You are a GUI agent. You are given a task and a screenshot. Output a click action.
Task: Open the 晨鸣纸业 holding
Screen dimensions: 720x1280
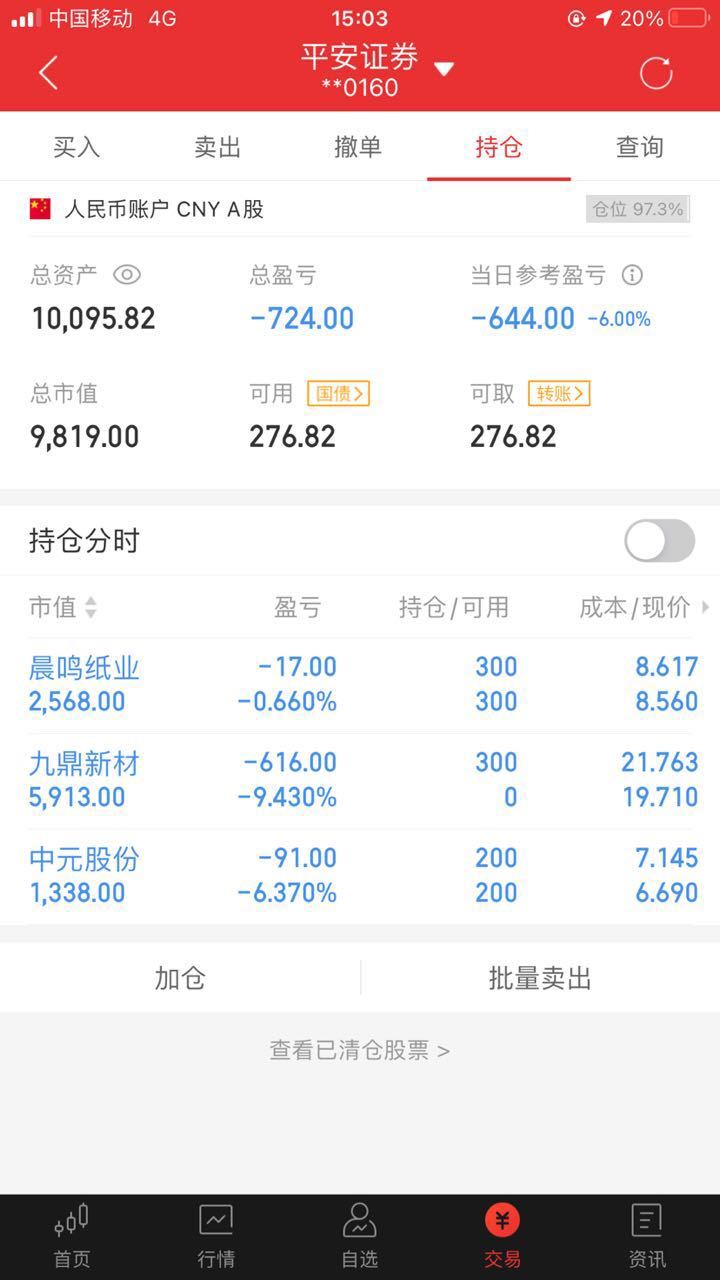(x=360, y=685)
